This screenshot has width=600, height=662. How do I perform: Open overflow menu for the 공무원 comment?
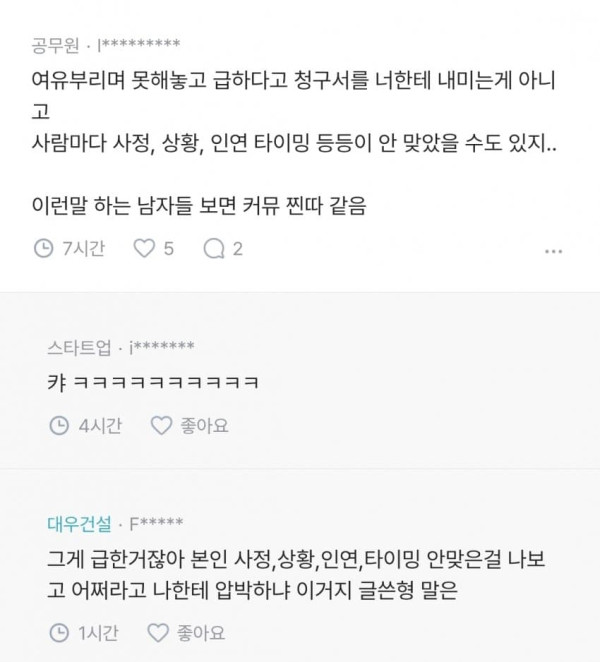553,251
